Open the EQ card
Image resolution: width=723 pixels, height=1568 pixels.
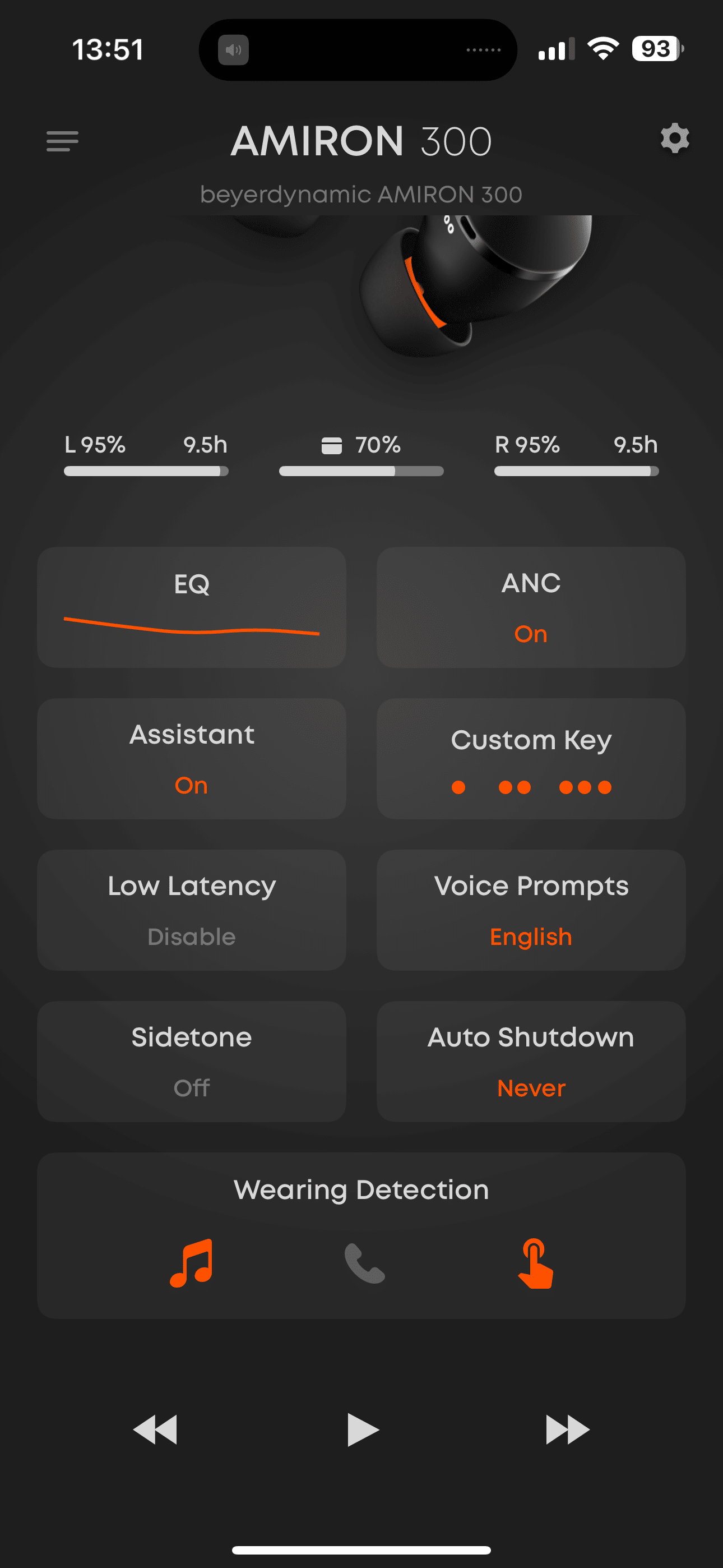click(192, 607)
